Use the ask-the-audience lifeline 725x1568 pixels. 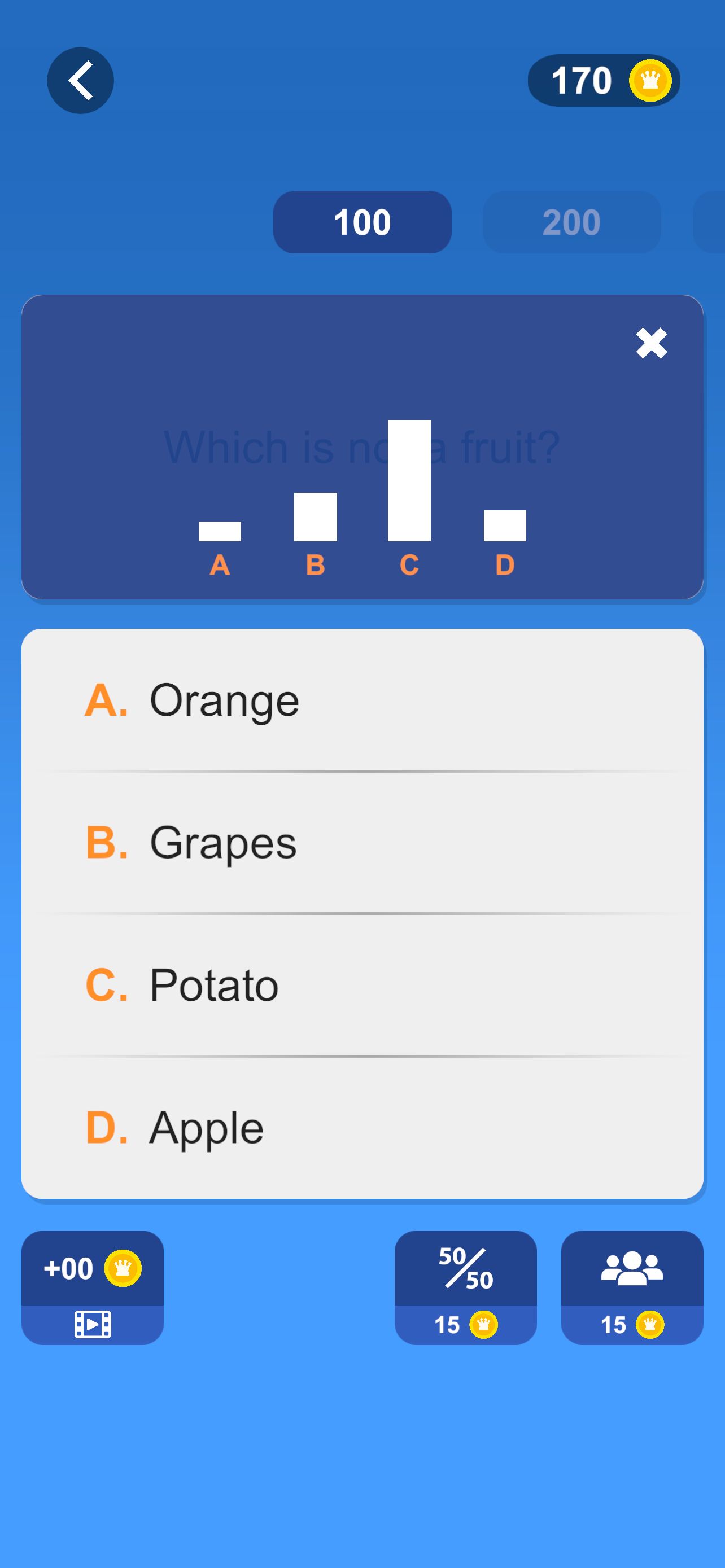click(632, 1288)
